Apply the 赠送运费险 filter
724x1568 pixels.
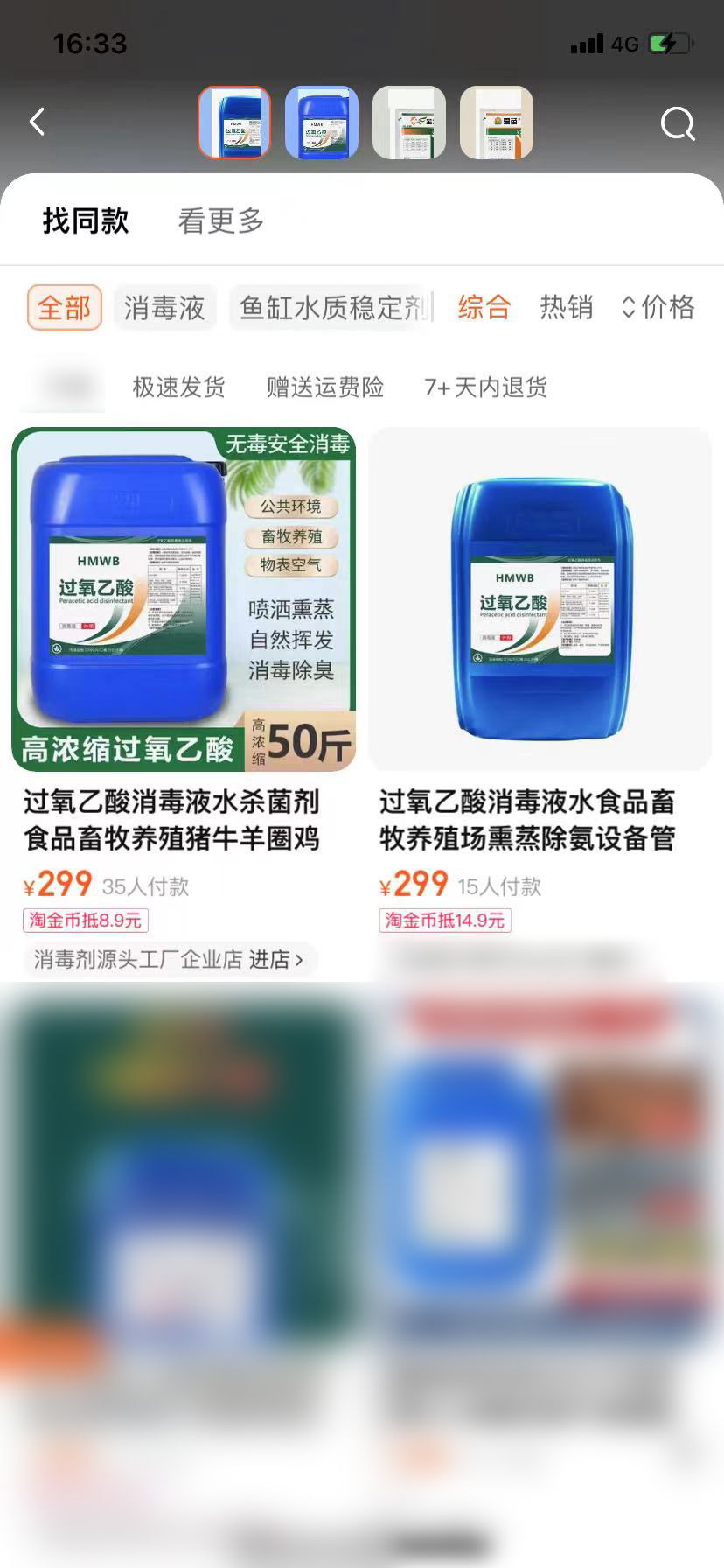coord(325,387)
